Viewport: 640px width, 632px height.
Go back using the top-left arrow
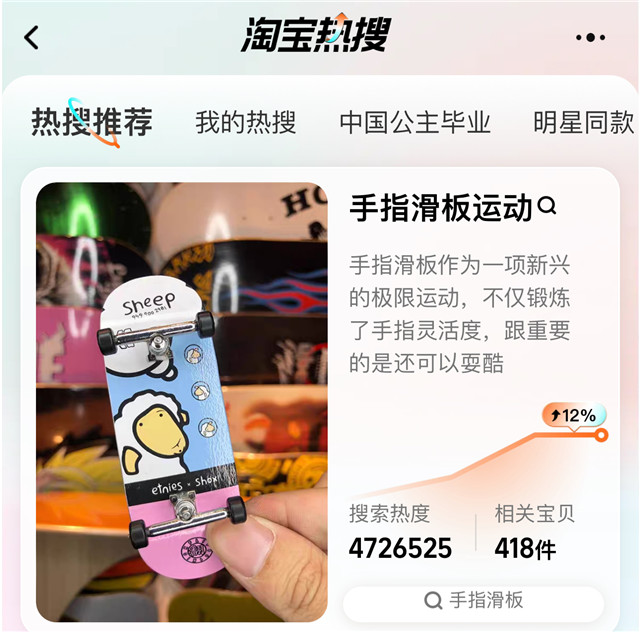pos(32,38)
